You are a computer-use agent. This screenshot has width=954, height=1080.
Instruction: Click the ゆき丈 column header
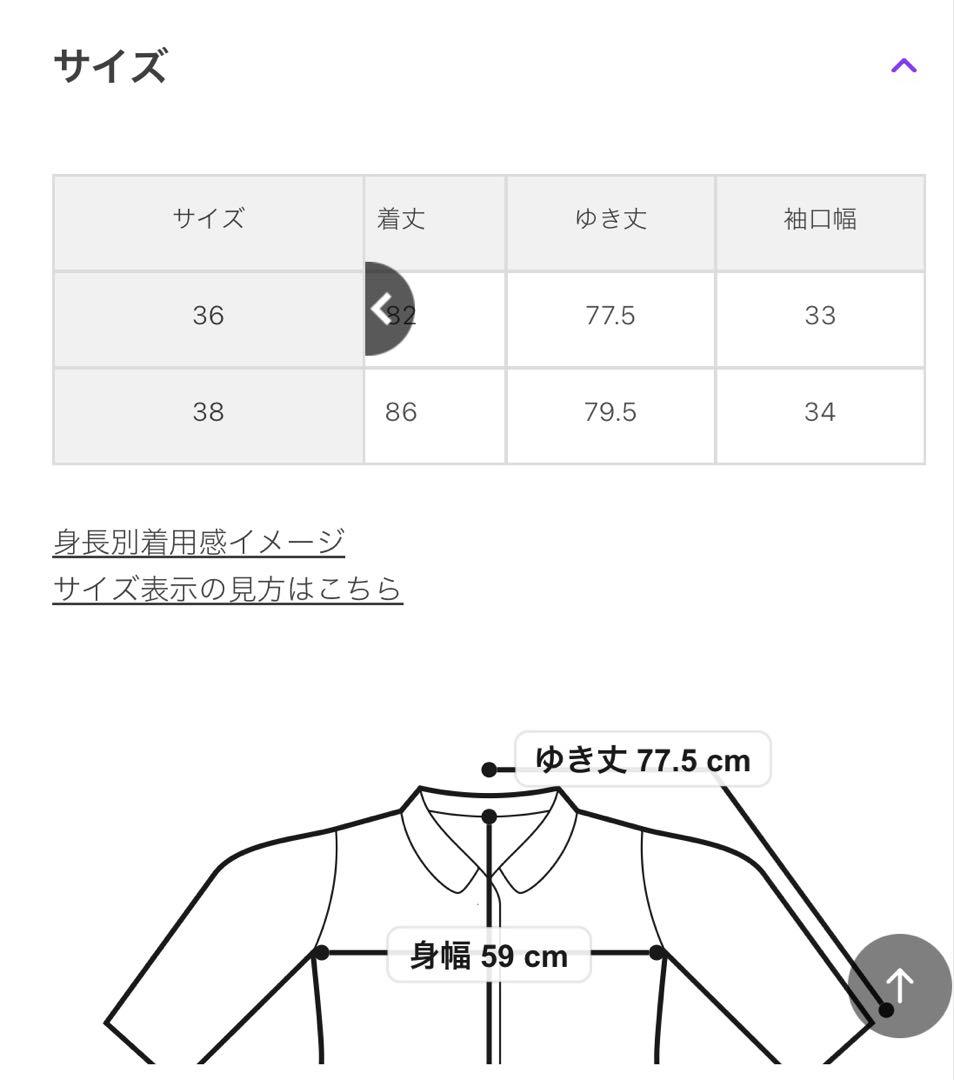click(610, 219)
